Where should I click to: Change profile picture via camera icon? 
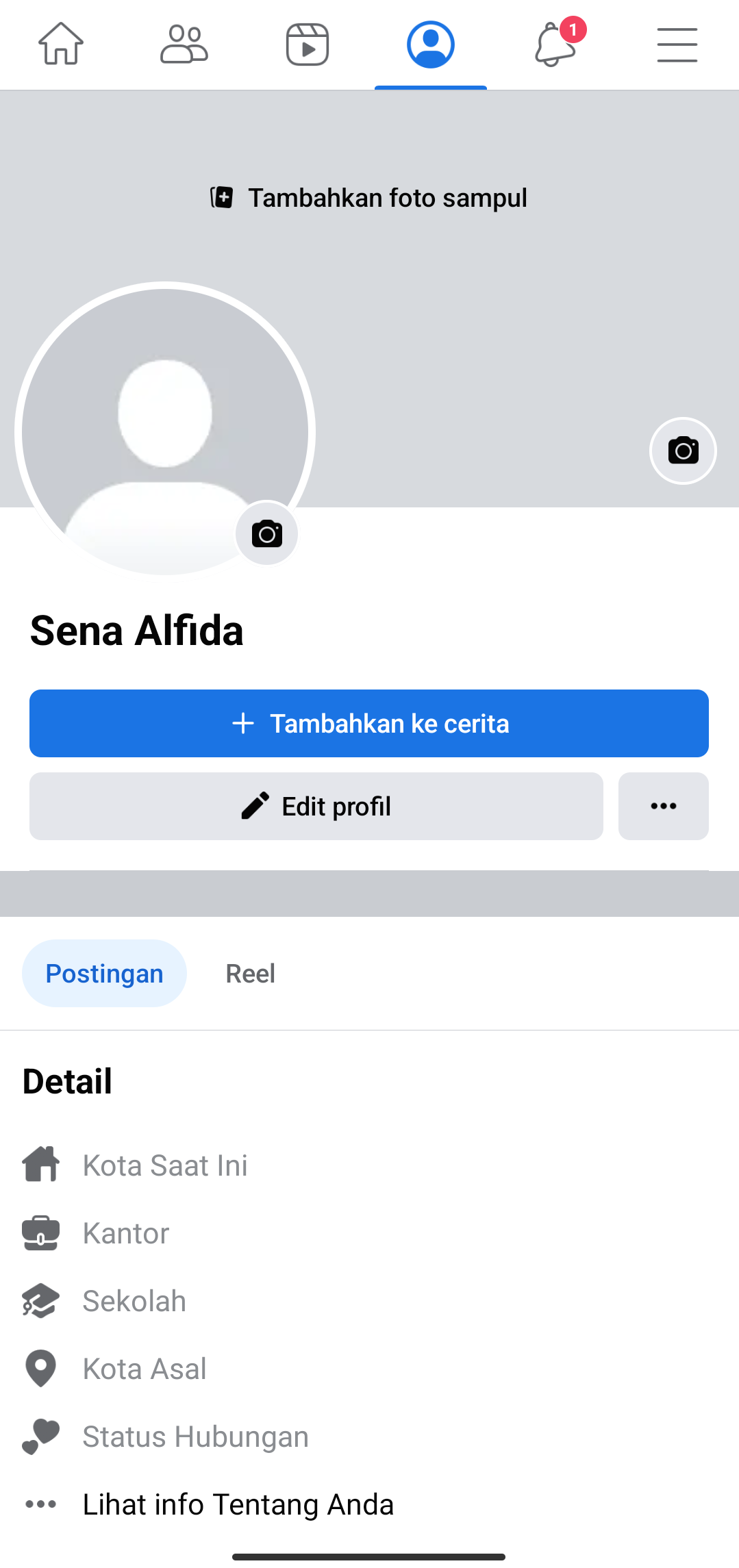click(266, 534)
